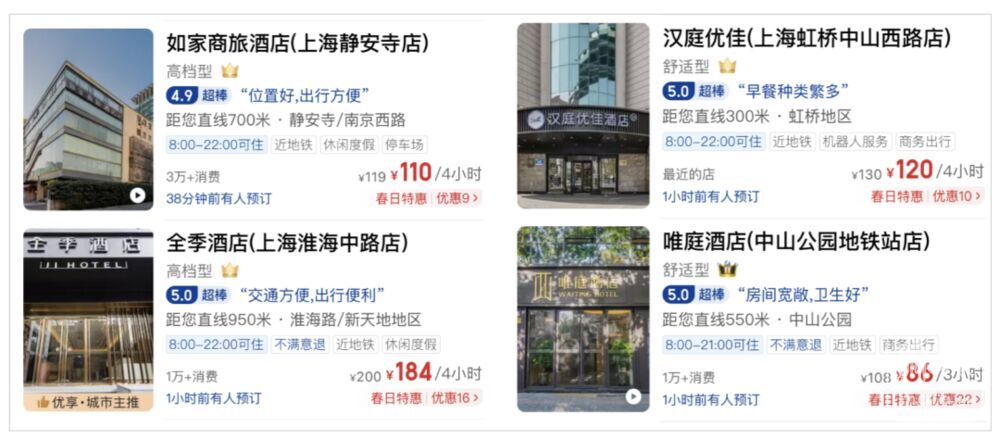The image size is (1000, 439).
Task: Play the video on 唯庭酒店's photo
Action: click(x=633, y=396)
